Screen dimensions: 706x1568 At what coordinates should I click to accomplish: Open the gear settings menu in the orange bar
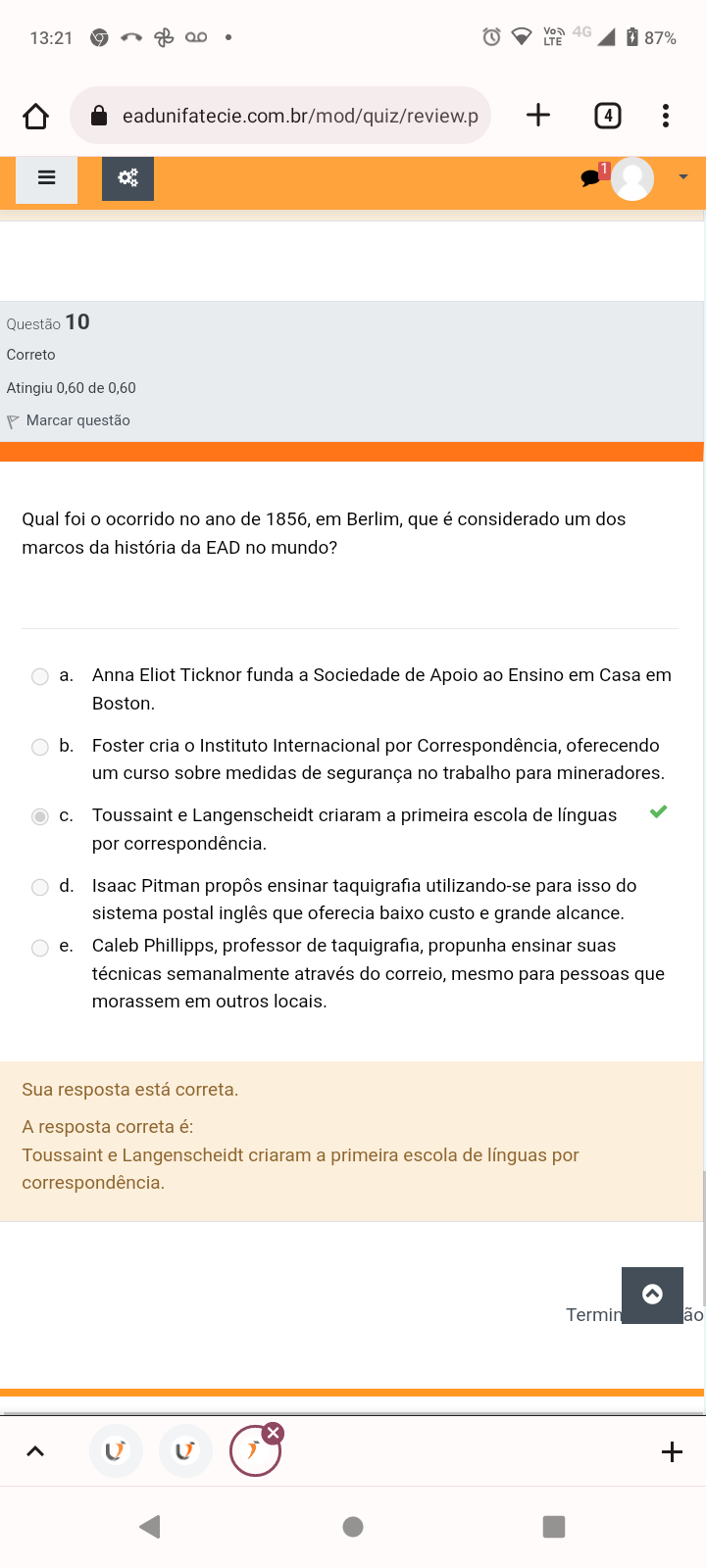127,178
